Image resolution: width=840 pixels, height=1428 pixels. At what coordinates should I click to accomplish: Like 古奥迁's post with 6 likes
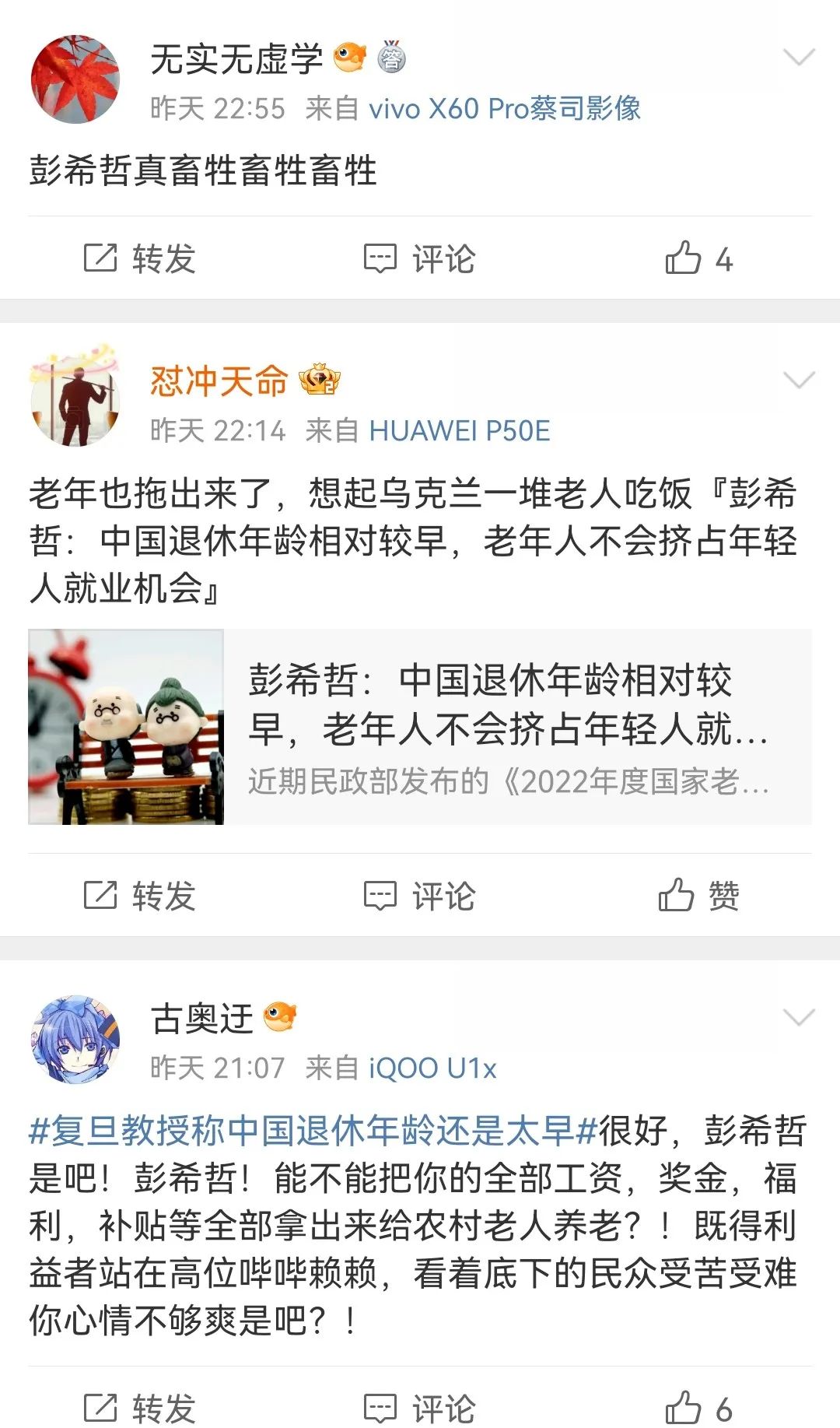pos(698,1409)
